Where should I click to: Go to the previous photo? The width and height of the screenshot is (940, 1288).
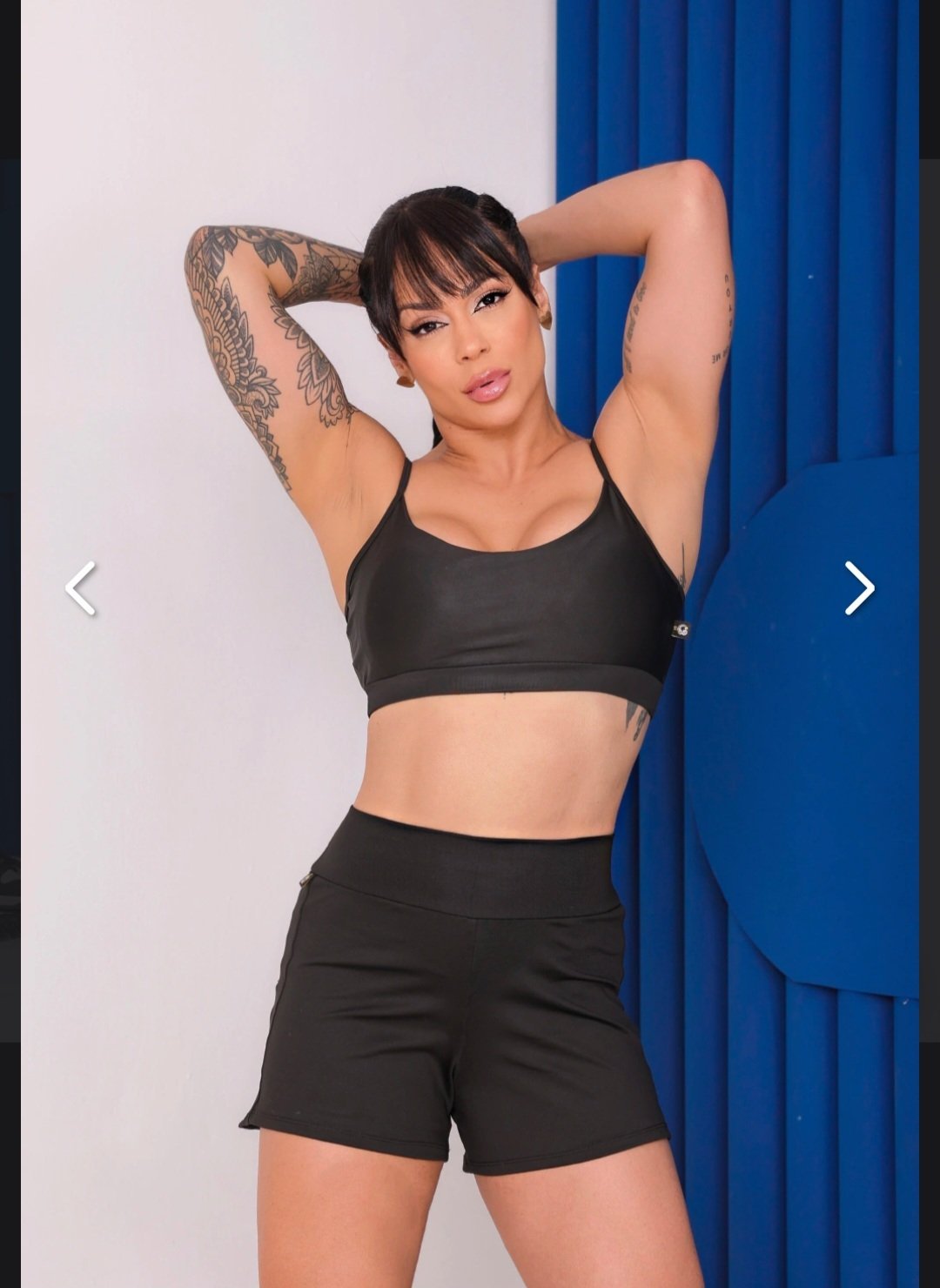[80, 588]
